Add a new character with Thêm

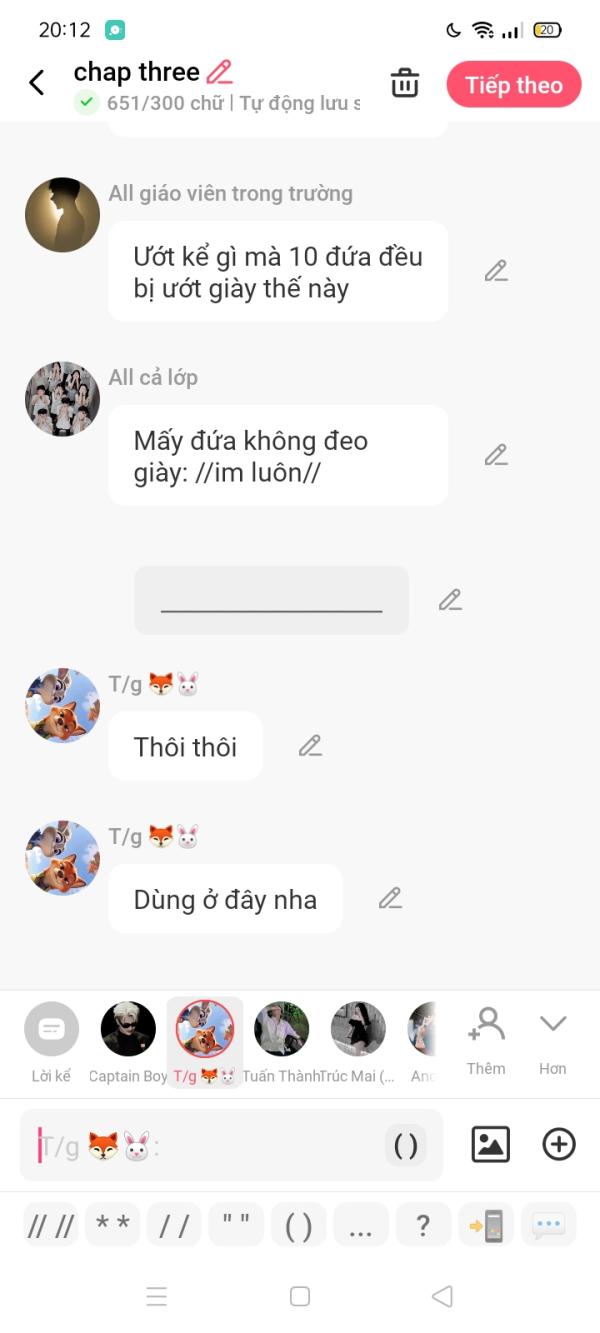point(486,1041)
